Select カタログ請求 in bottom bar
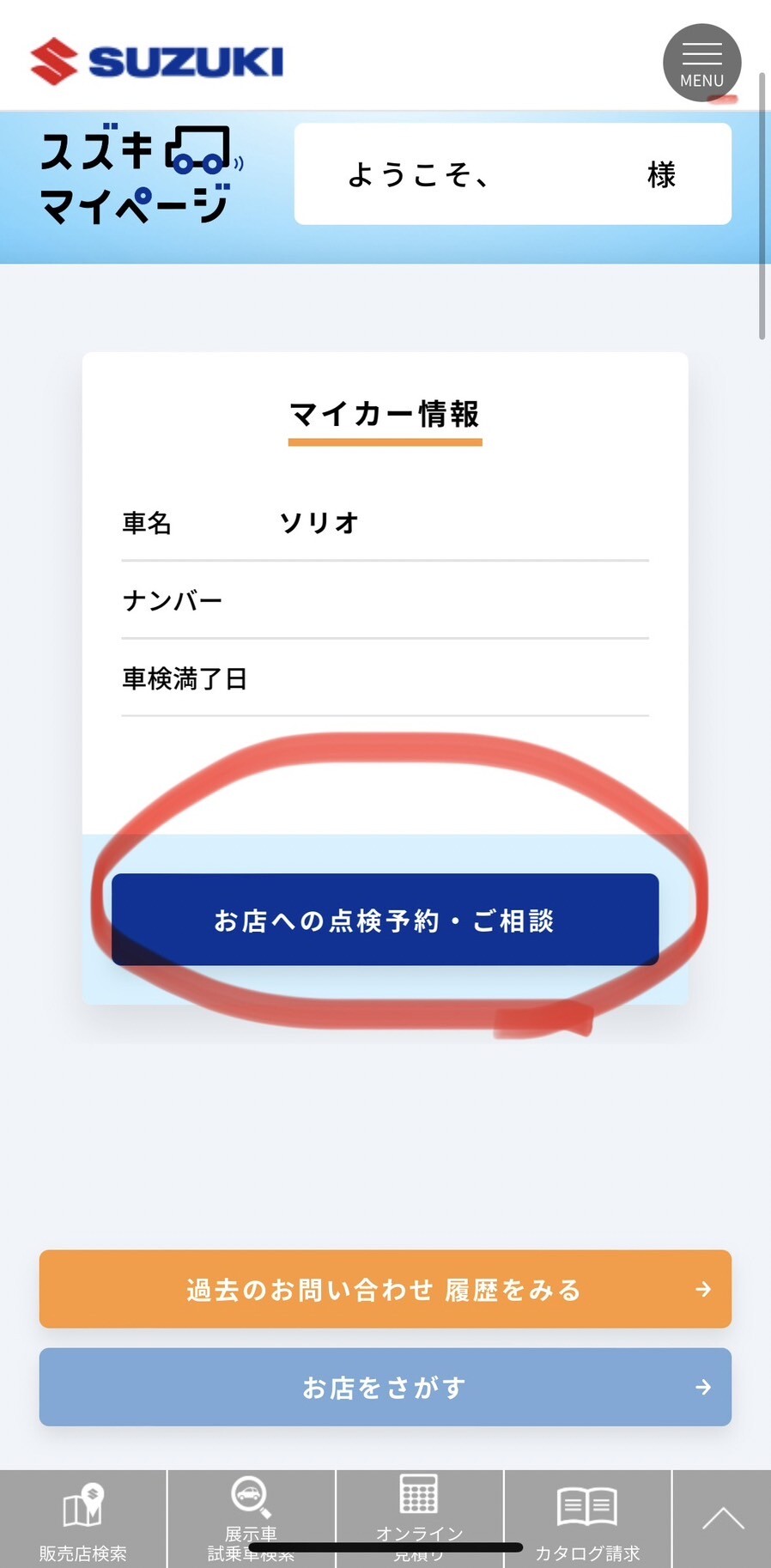771x1568 pixels. [x=587, y=1518]
